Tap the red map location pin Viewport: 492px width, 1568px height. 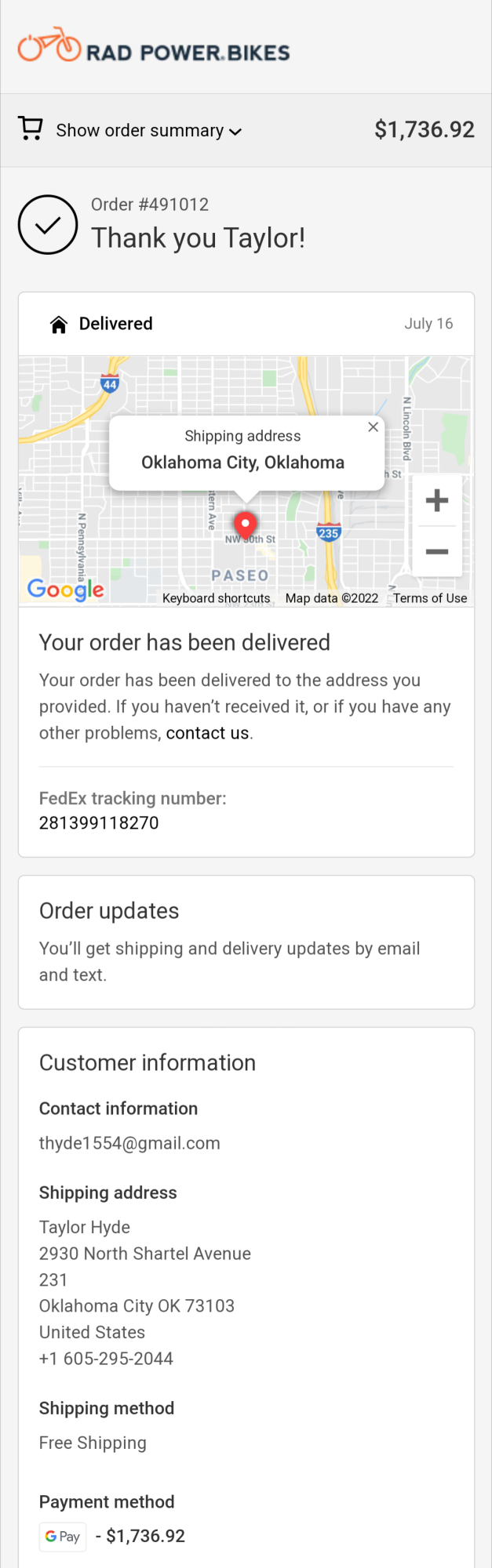[x=246, y=524]
